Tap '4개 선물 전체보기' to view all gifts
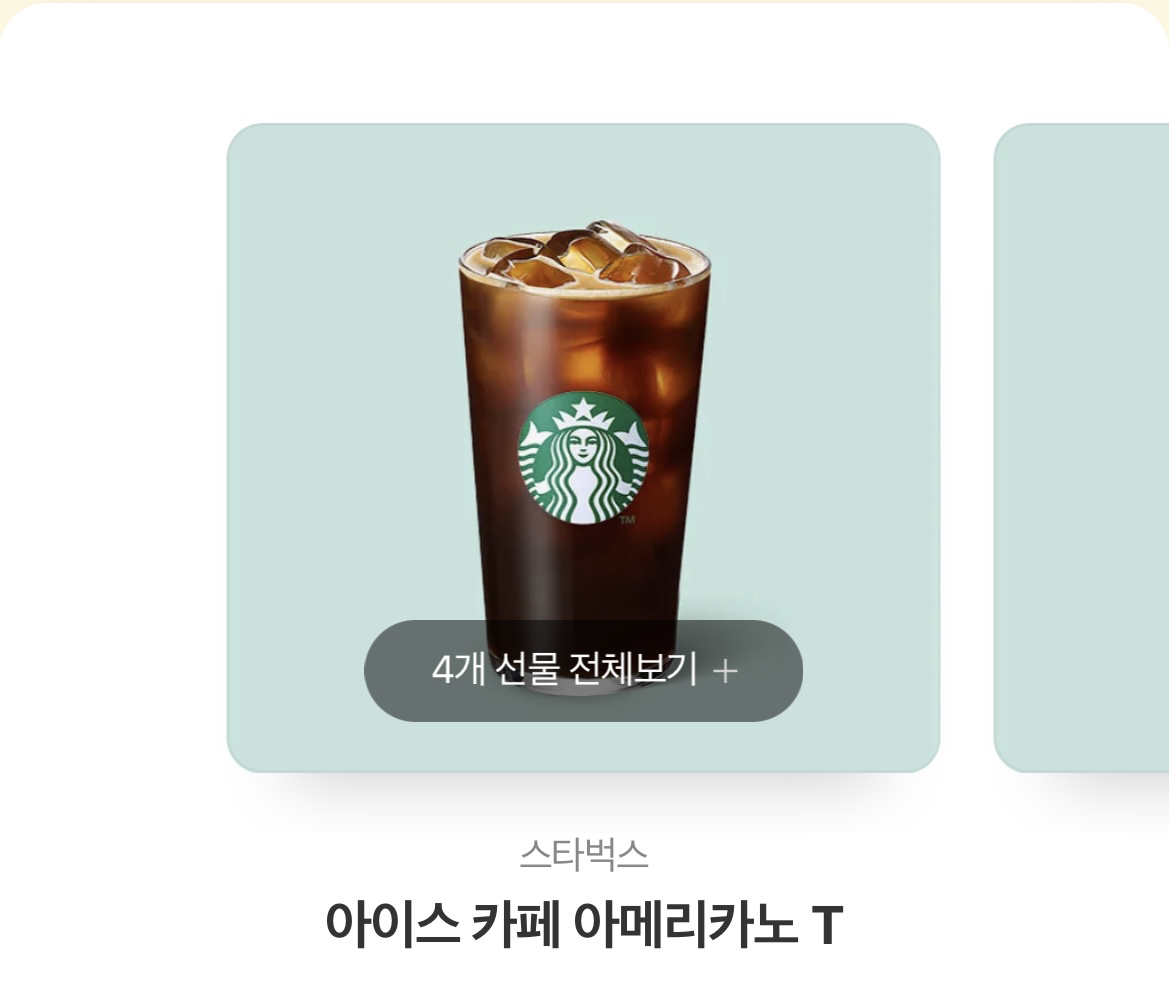This screenshot has height=988, width=1169. point(583,670)
